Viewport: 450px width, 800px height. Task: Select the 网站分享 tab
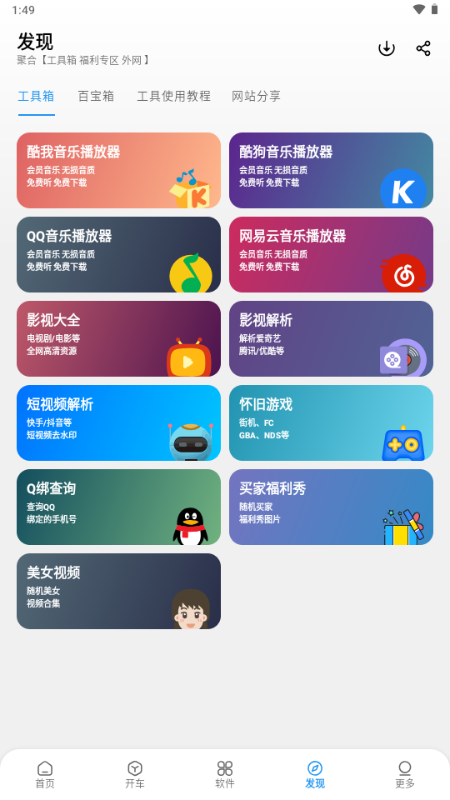256,96
